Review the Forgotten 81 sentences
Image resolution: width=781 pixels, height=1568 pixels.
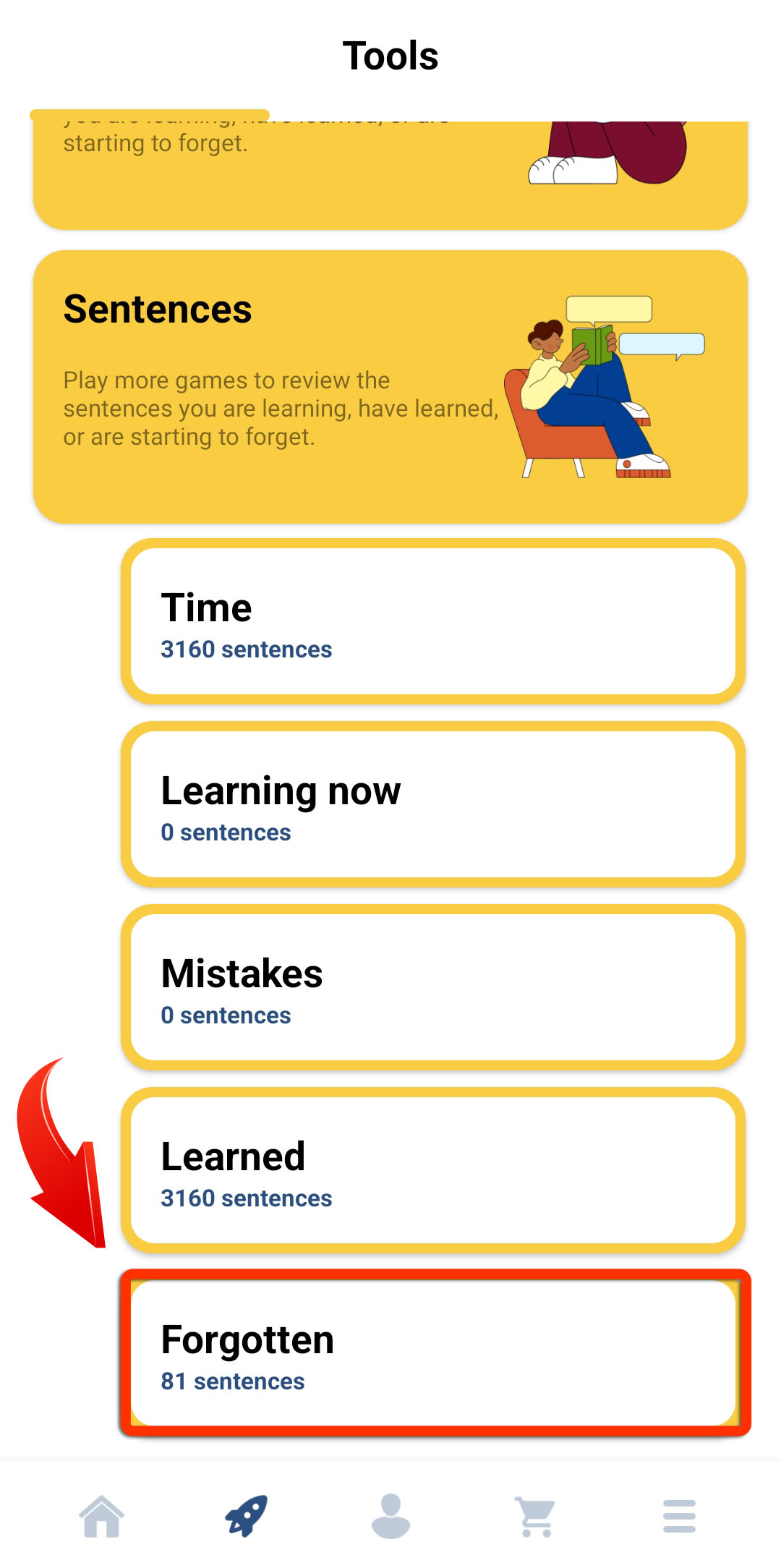click(432, 1354)
